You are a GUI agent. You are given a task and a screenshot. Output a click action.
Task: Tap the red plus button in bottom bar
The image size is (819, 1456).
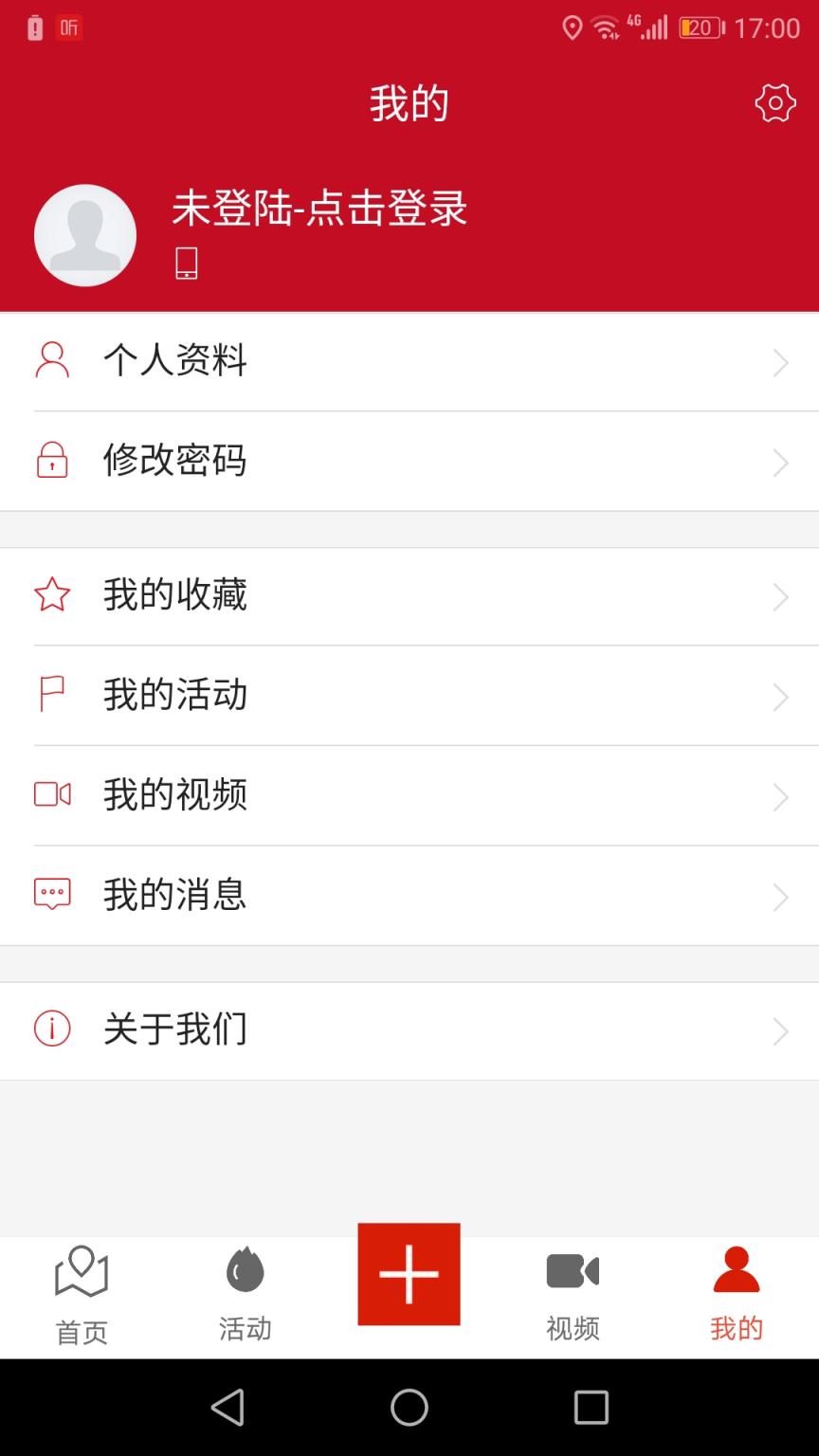click(x=409, y=1274)
